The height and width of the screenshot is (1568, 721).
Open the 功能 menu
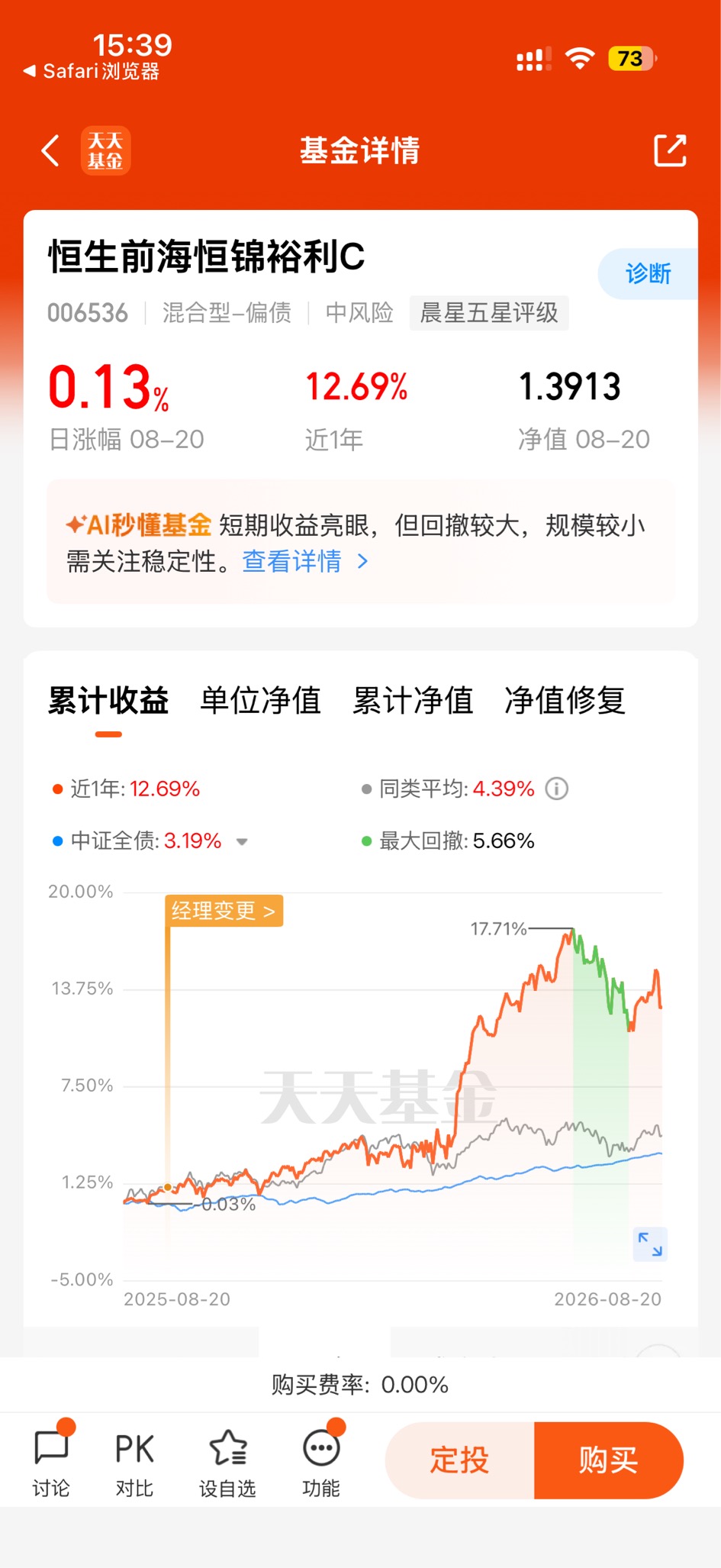click(321, 1460)
